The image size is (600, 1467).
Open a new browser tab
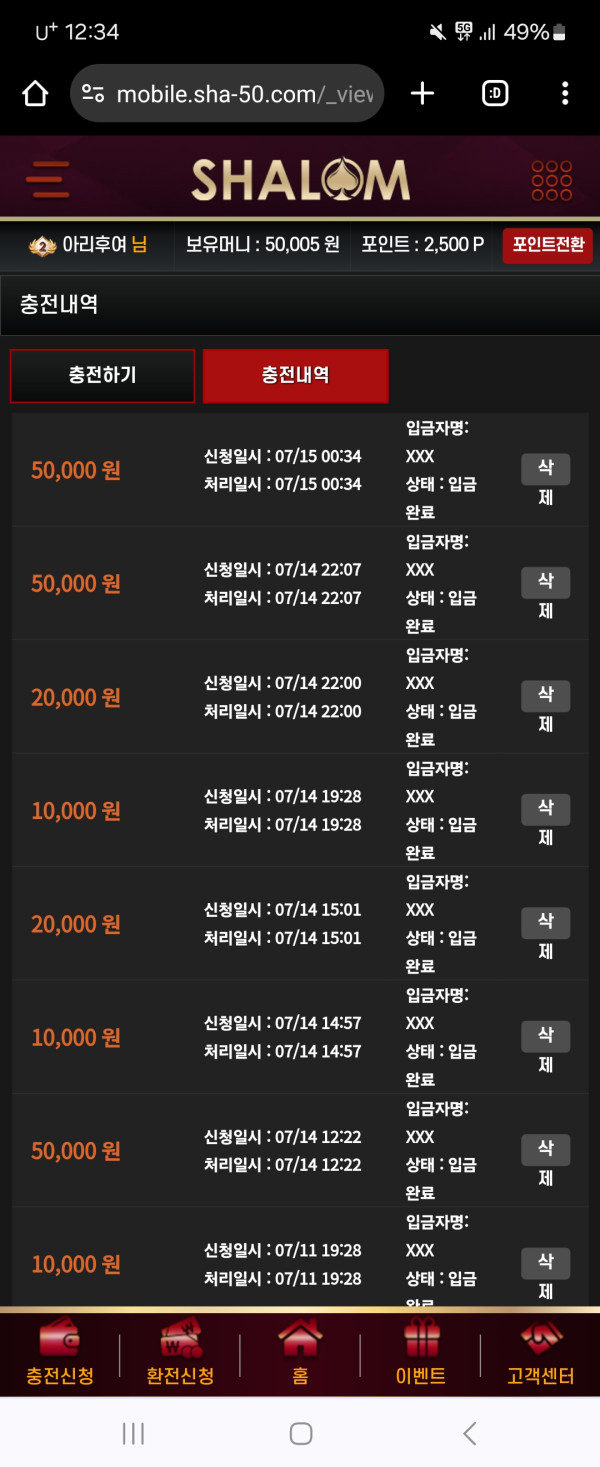(x=423, y=94)
